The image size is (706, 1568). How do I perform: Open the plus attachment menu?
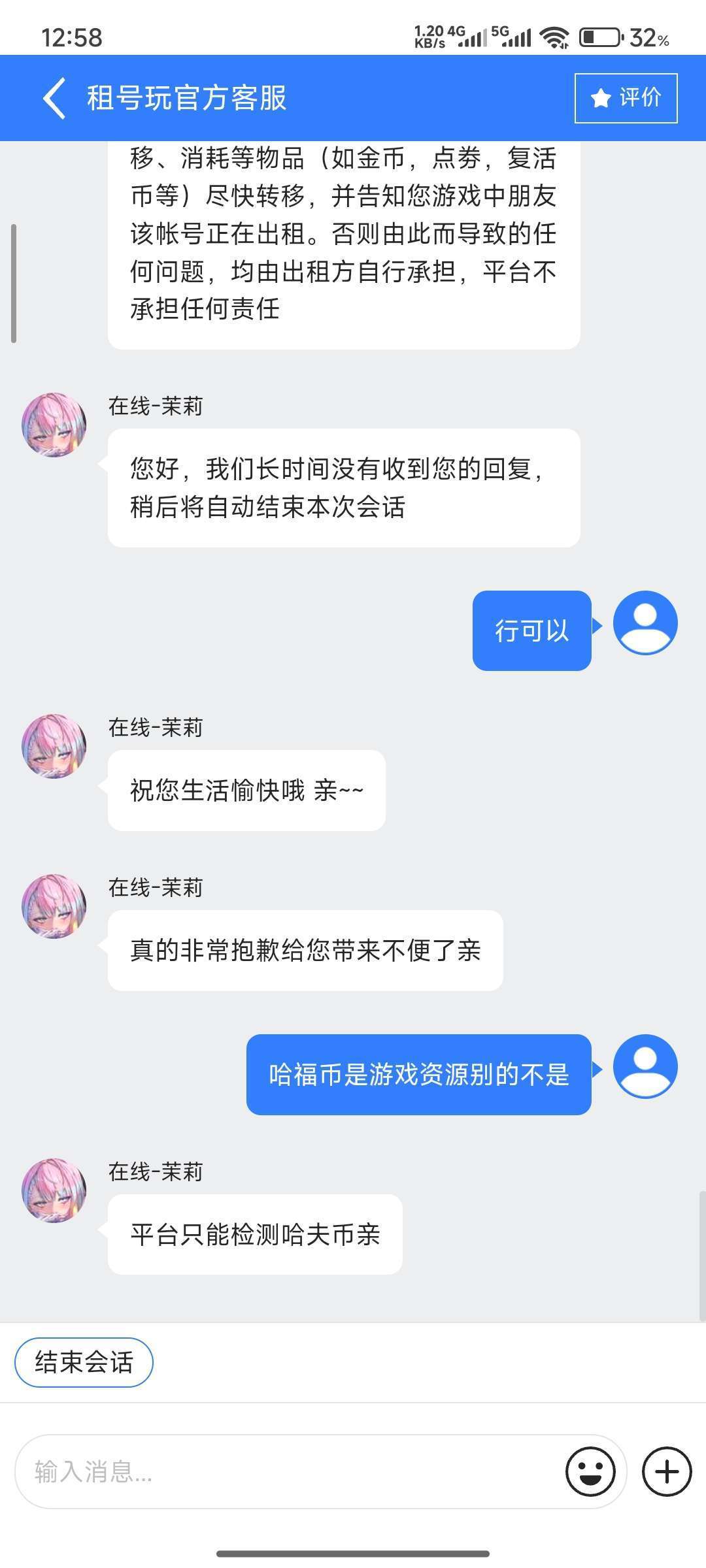pyautogui.click(x=667, y=1471)
